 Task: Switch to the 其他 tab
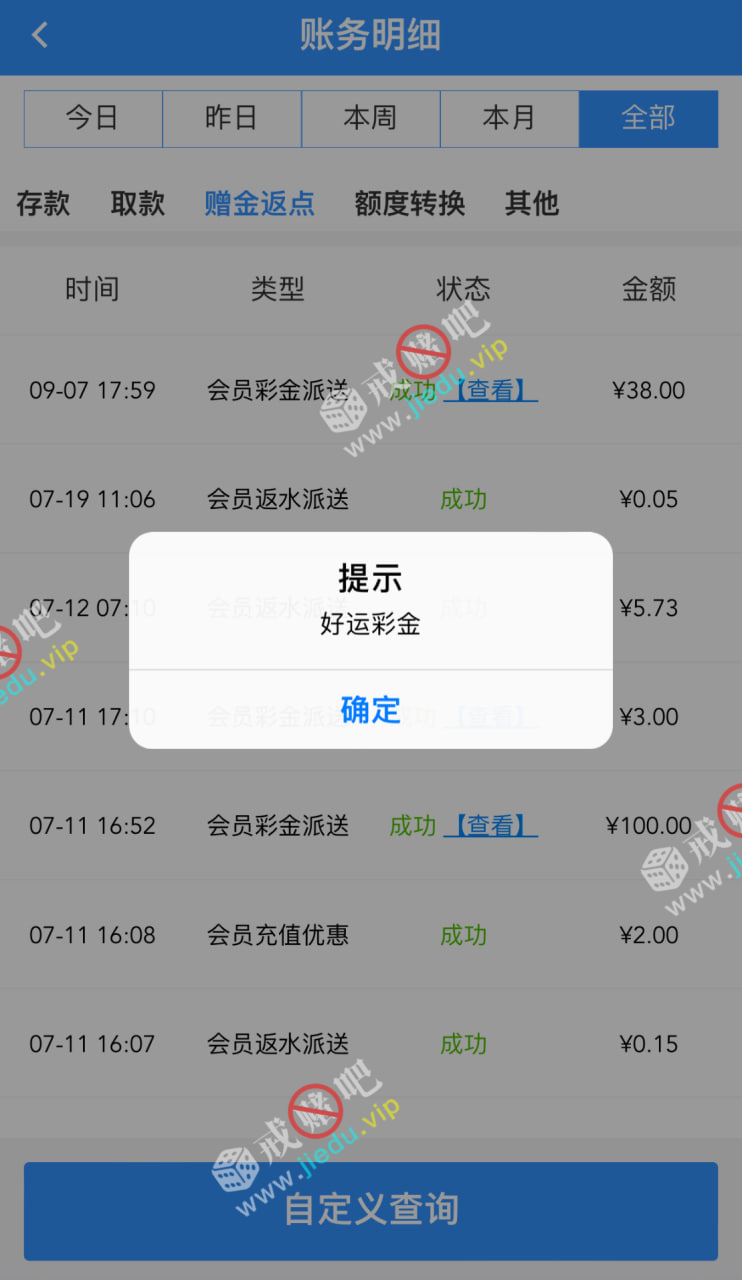pos(531,204)
